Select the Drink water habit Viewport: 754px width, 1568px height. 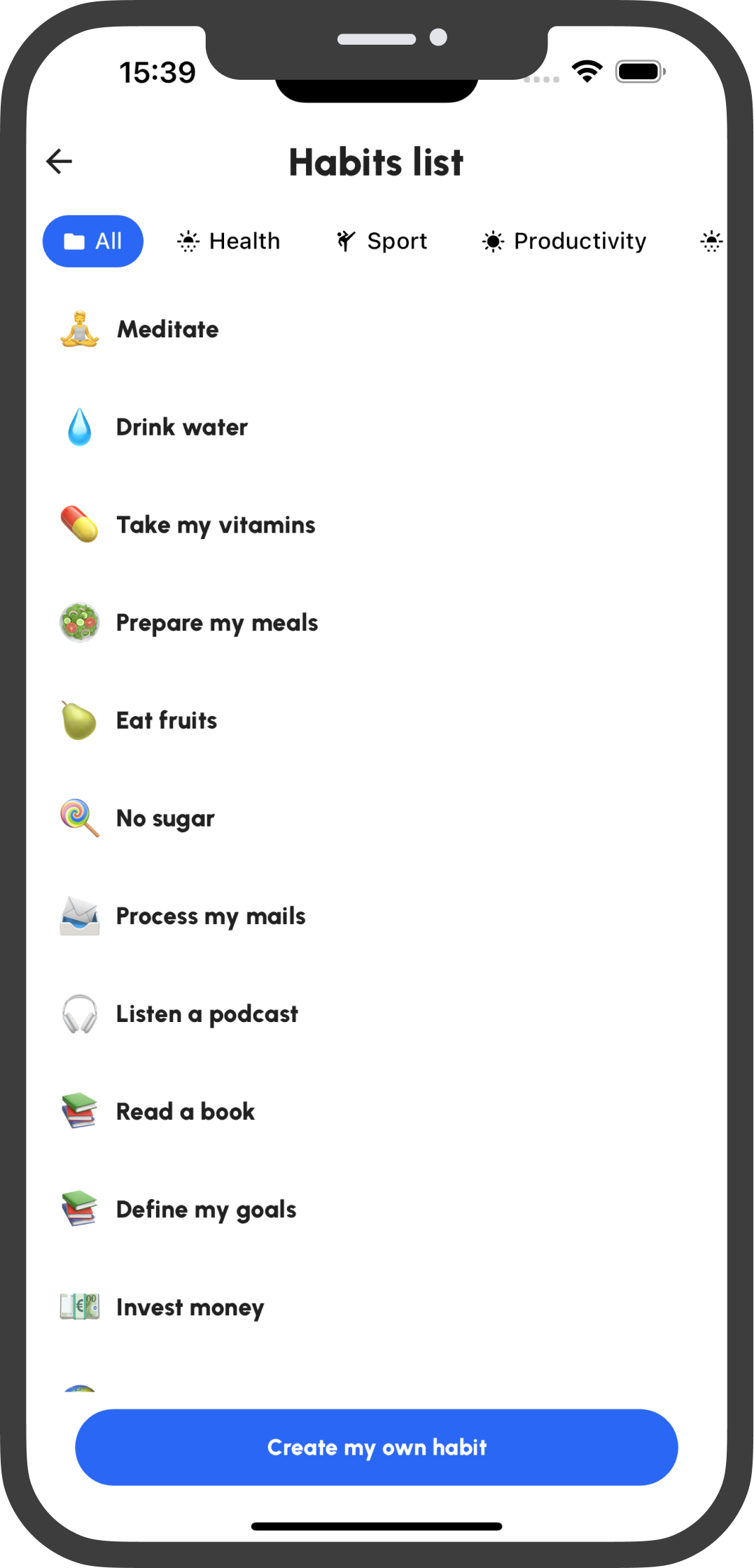coord(182,427)
